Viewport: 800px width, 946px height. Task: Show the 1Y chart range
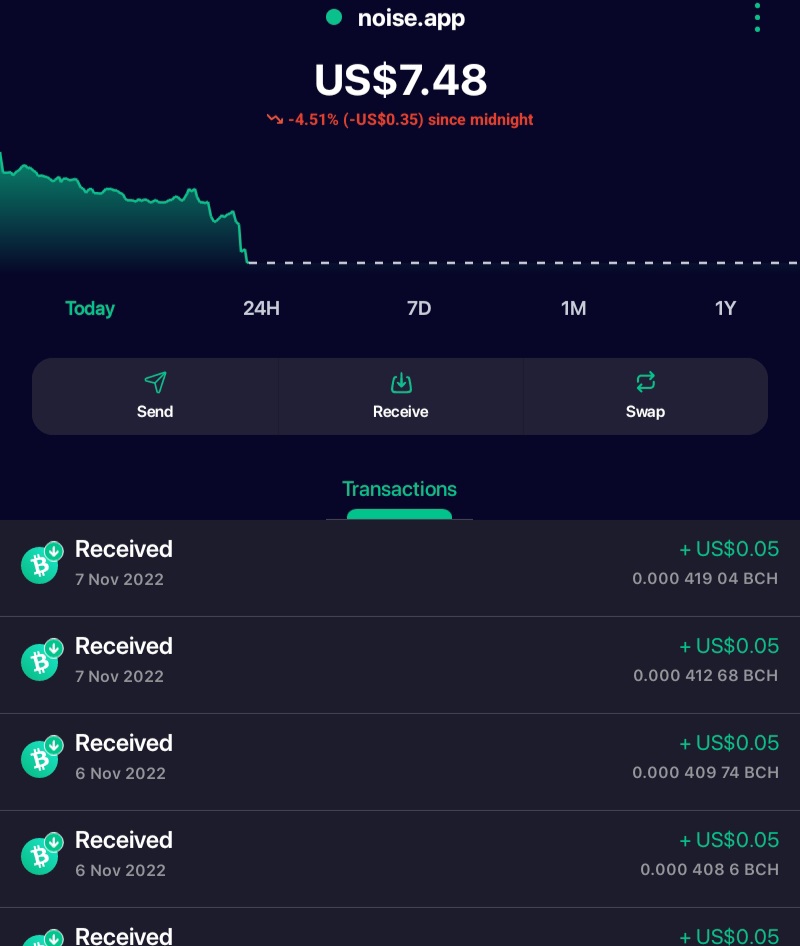tap(725, 308)
